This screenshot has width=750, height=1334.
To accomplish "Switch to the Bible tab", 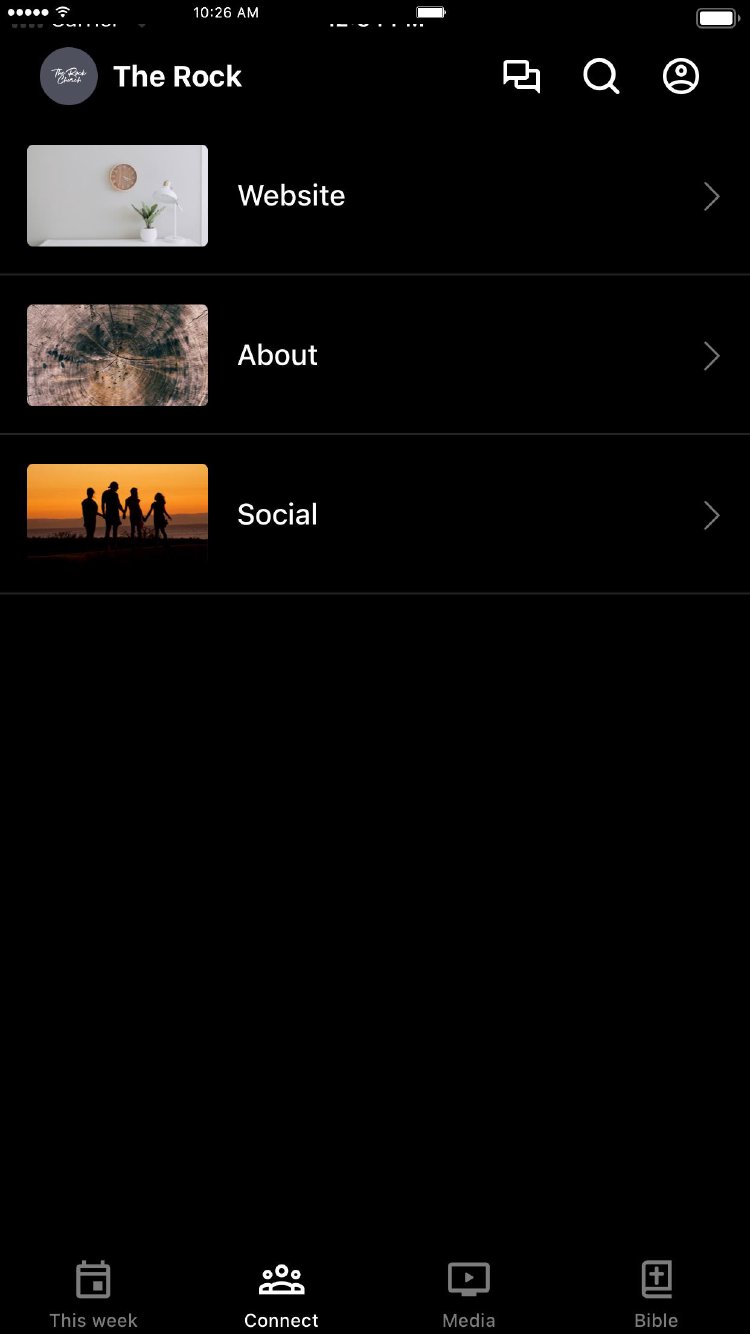I will point(656,1294).
